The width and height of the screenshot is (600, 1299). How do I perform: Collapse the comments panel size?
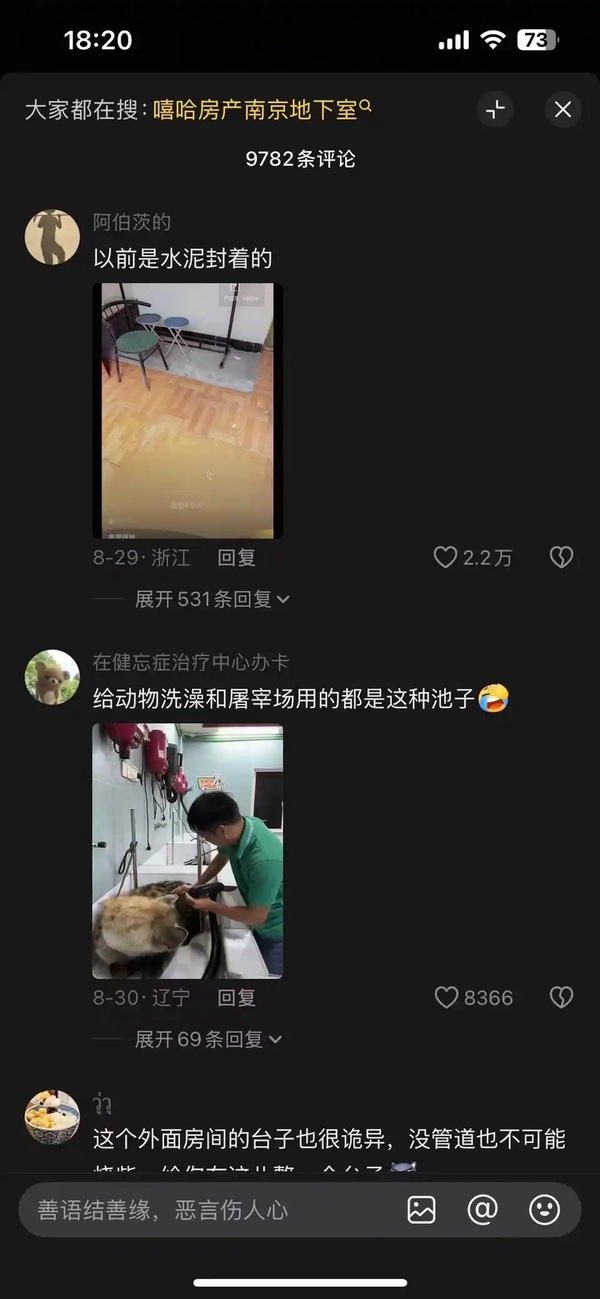[496, 110]
